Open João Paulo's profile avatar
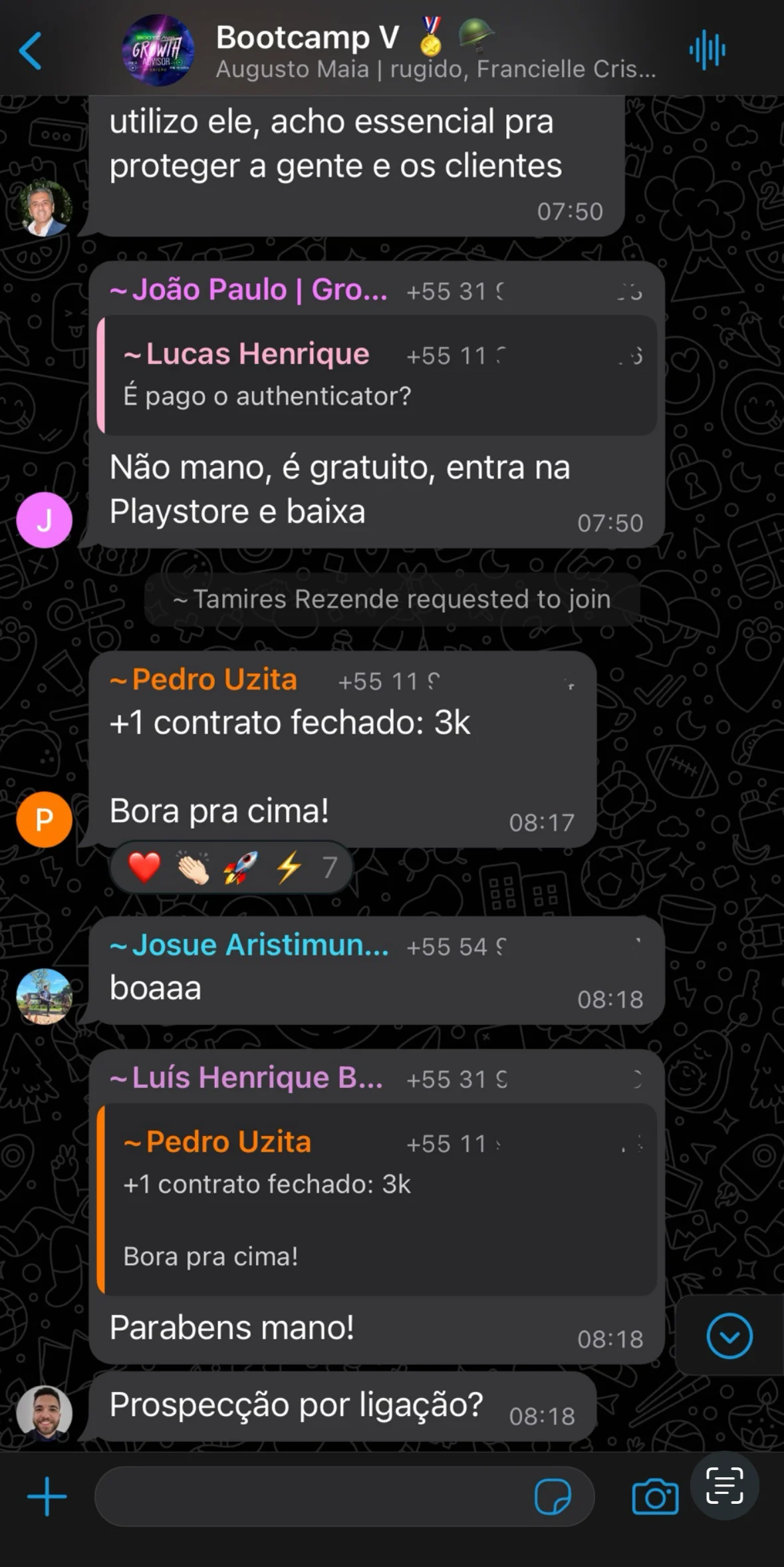784x1567 pixels. (45, 520)
